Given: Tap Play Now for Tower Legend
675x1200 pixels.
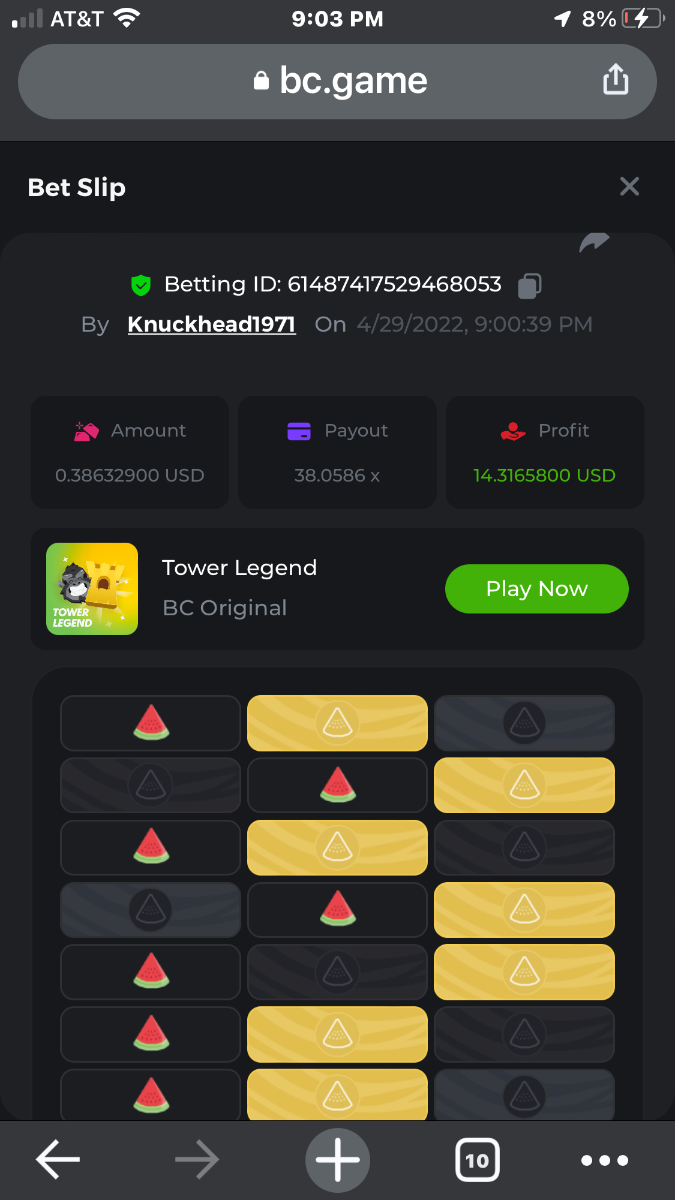Looking at the screenshot, I should coord(536,589).
